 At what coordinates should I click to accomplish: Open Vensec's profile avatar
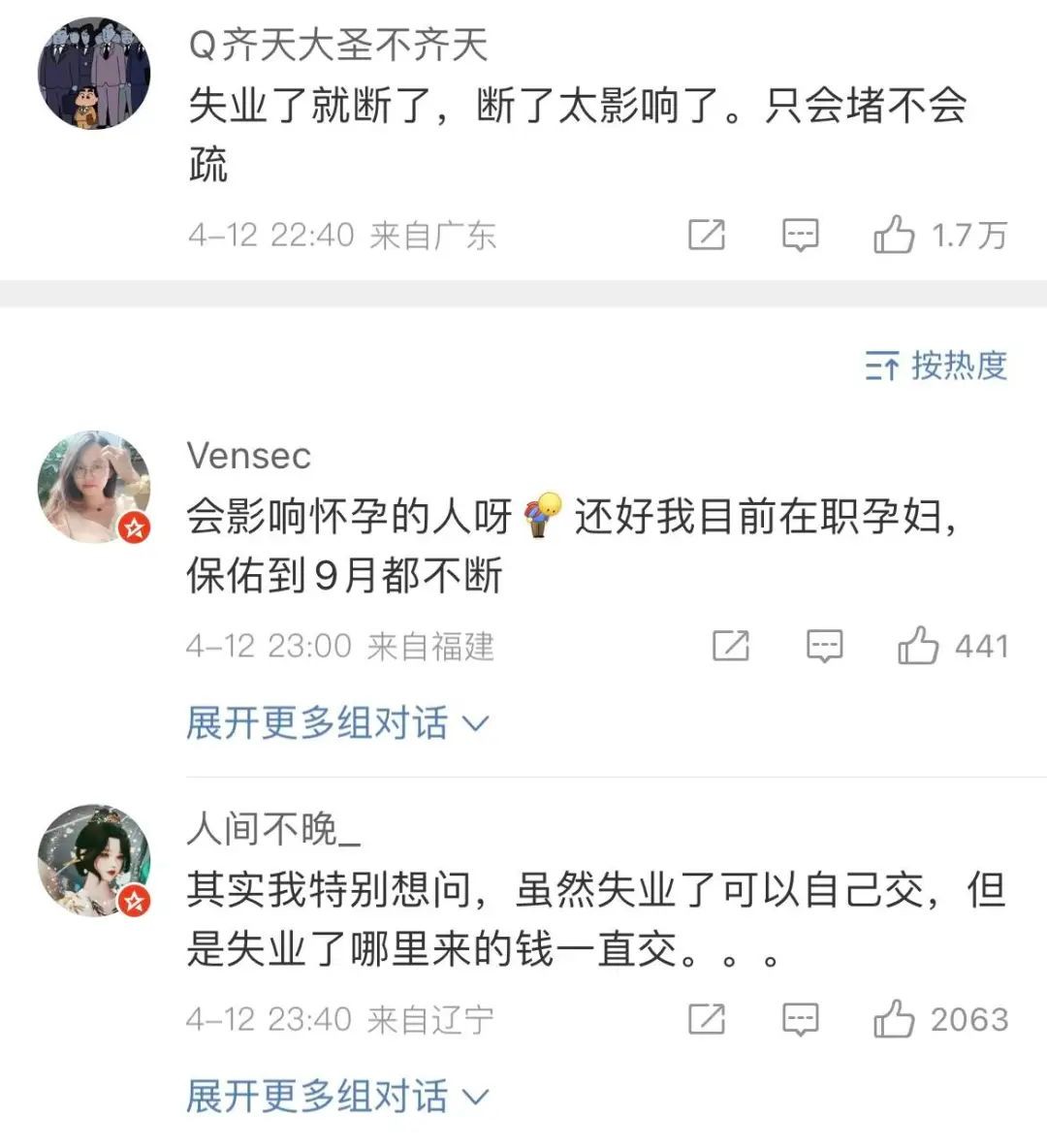[94, 486]
